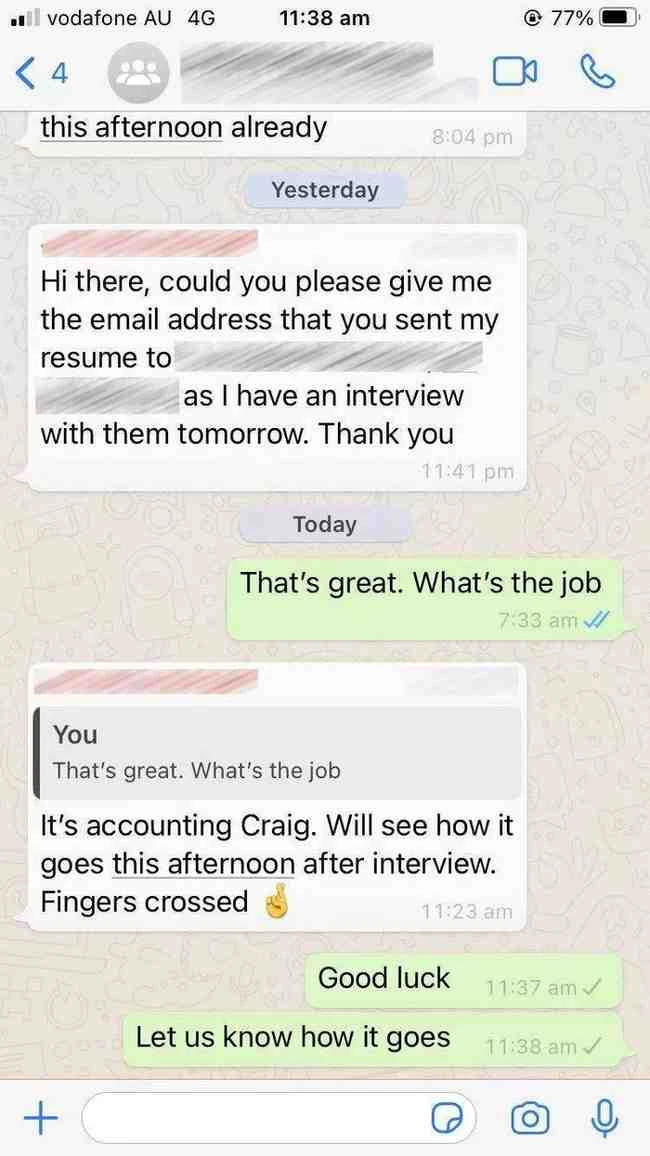The height and width of the screenshot is (1156, 650).
Task: Jump to quoted message "That's great. What's the job"
Action: coord(276,753)
